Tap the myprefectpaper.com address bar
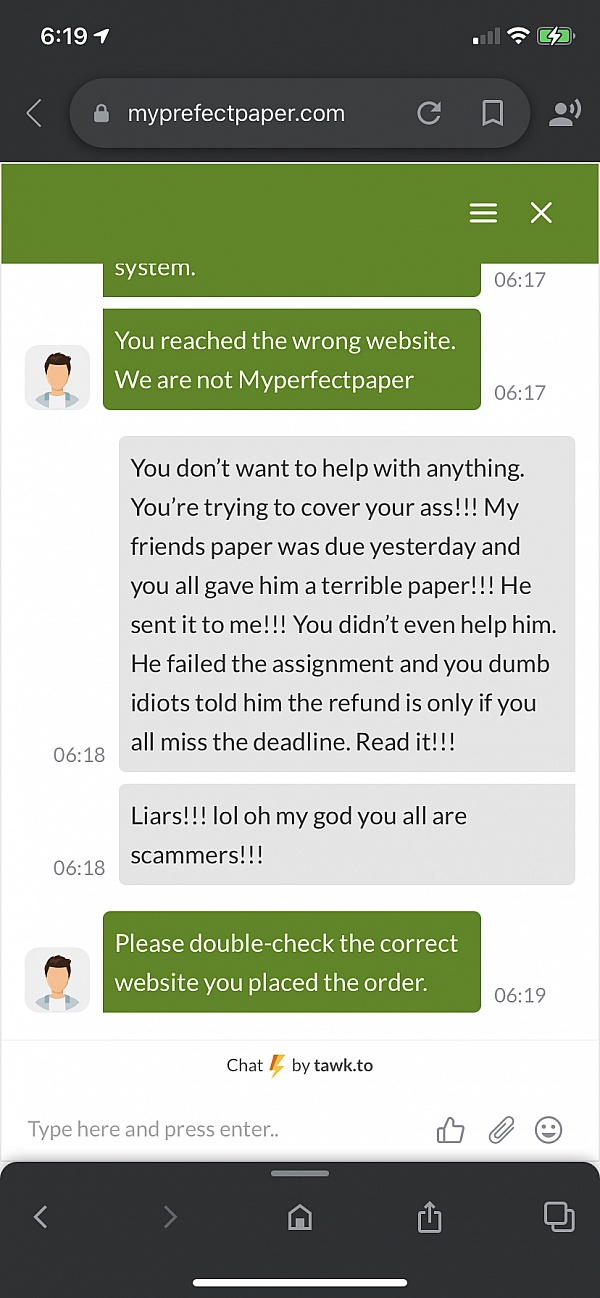The height and width of the screenshot is (1298, 600). pyautogui.click(x=236, y=114)
